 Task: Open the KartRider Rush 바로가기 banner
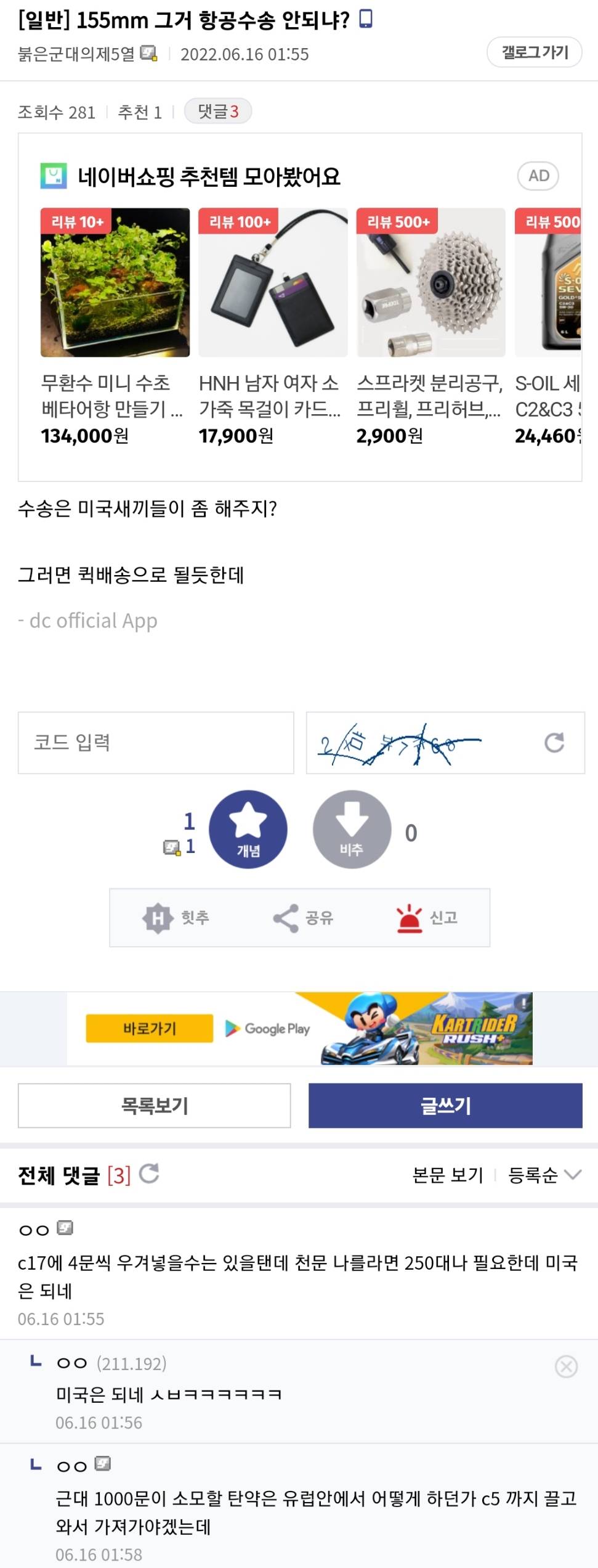[x=150, y=1028]
